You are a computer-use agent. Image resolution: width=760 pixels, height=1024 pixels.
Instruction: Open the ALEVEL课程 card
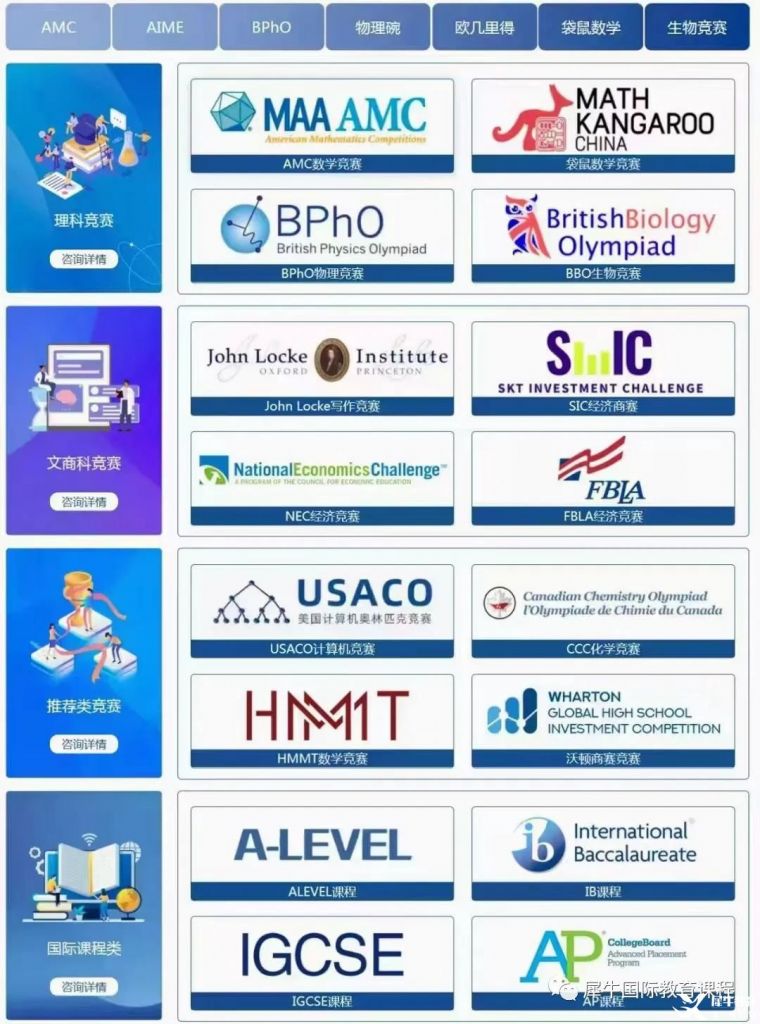[321, 853]
